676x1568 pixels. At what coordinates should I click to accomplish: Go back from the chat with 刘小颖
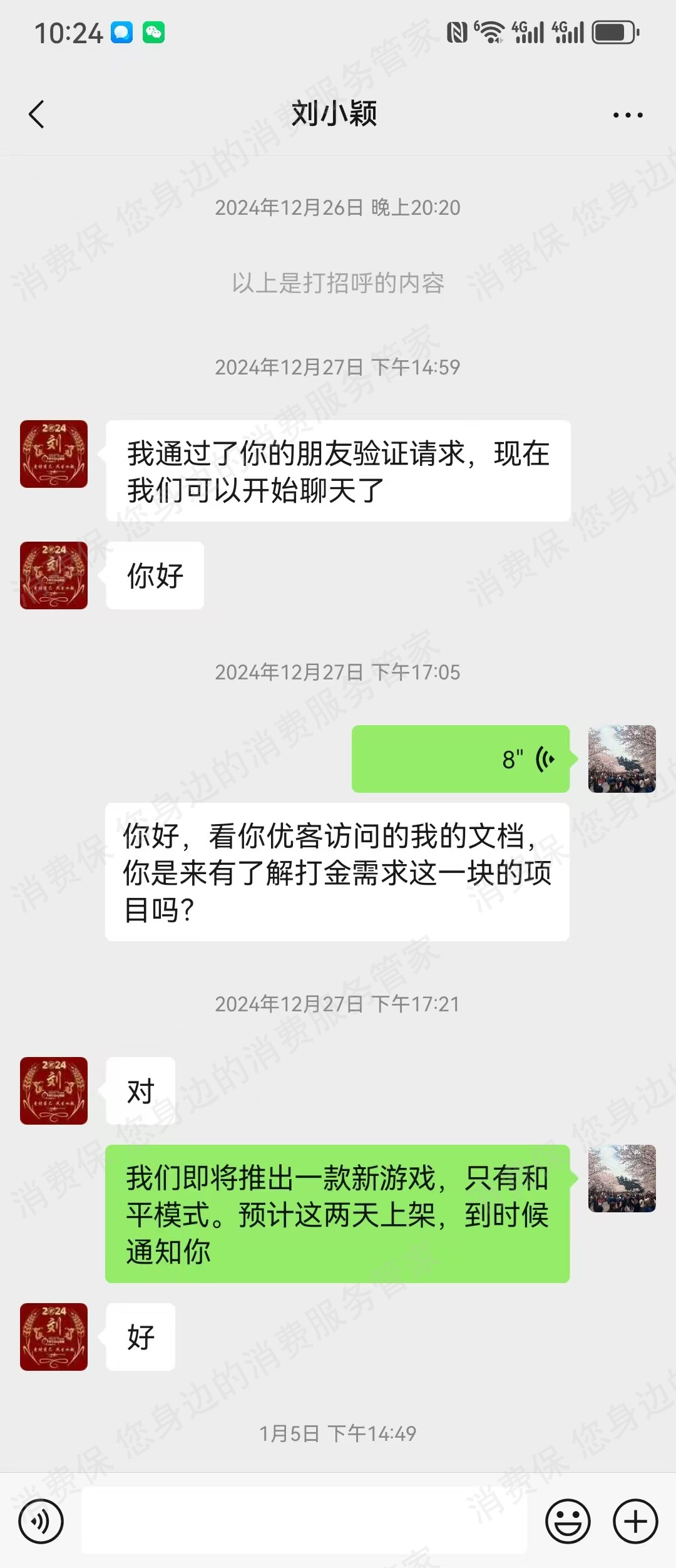[36, 115]
